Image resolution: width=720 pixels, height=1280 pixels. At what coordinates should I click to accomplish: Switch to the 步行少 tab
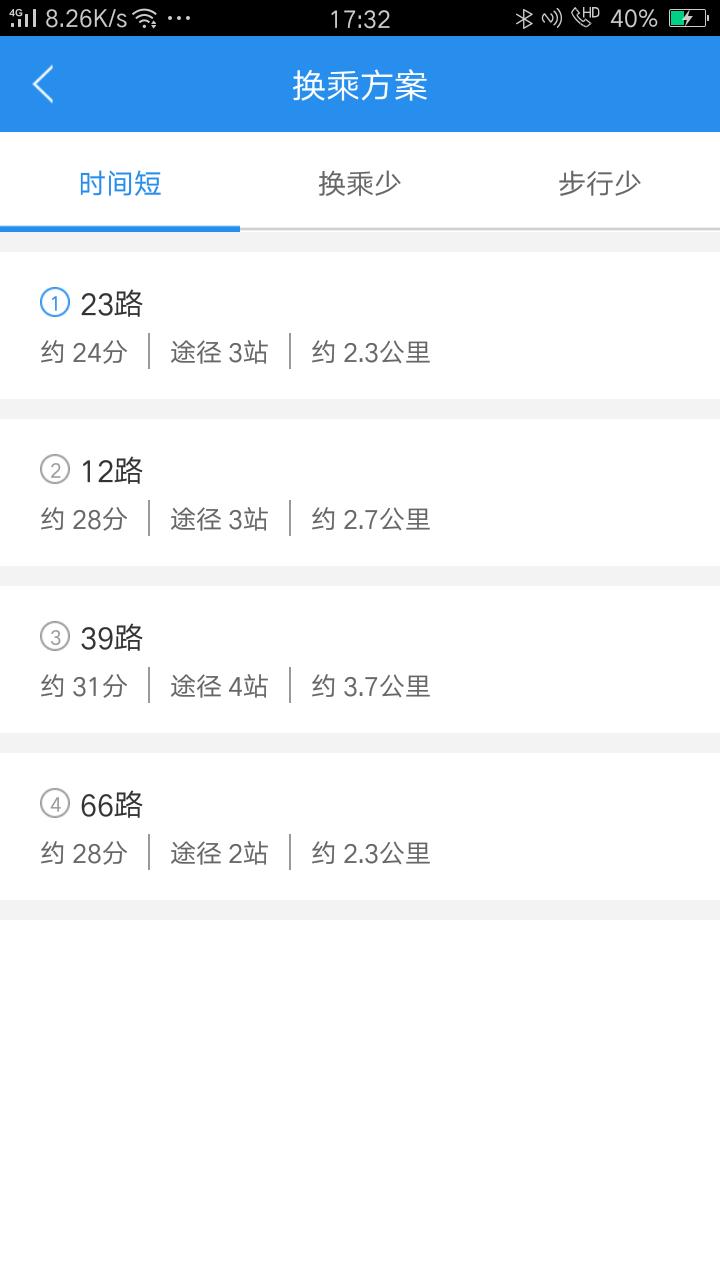point(600,184)
